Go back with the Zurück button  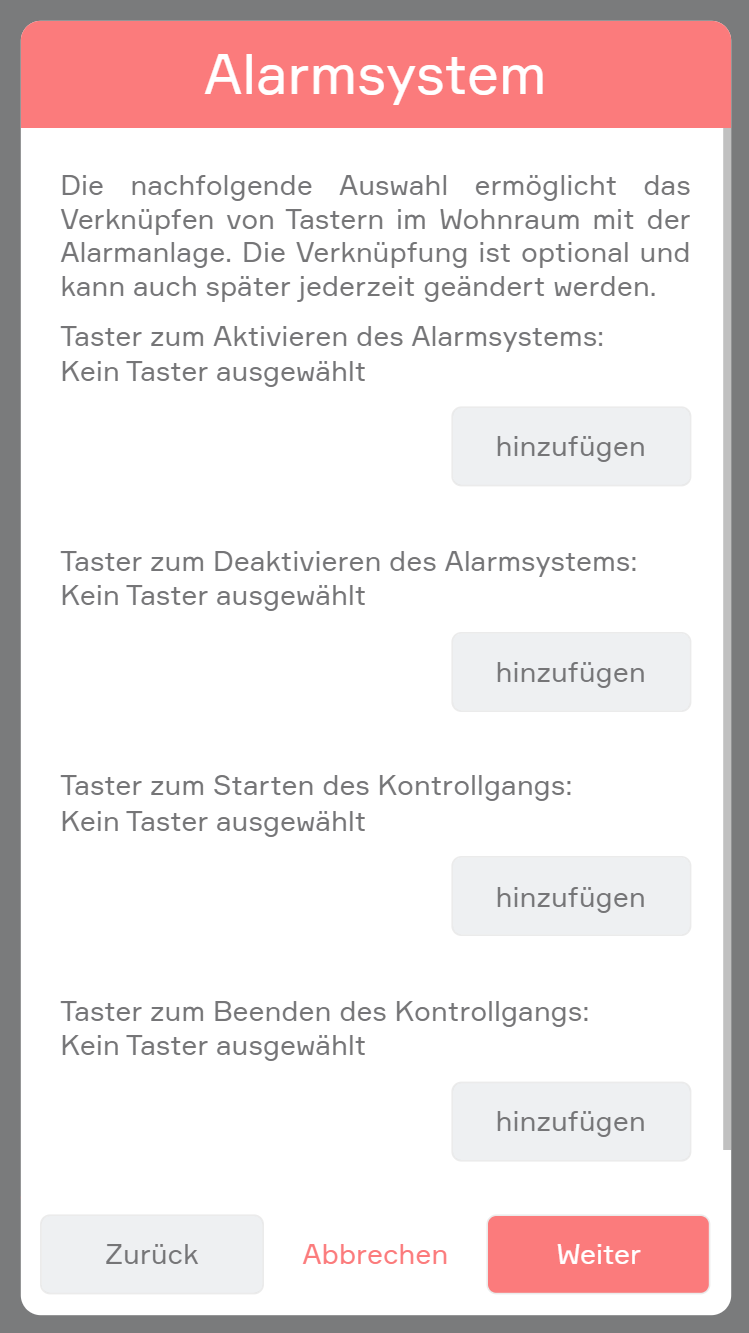[152, 1254]
